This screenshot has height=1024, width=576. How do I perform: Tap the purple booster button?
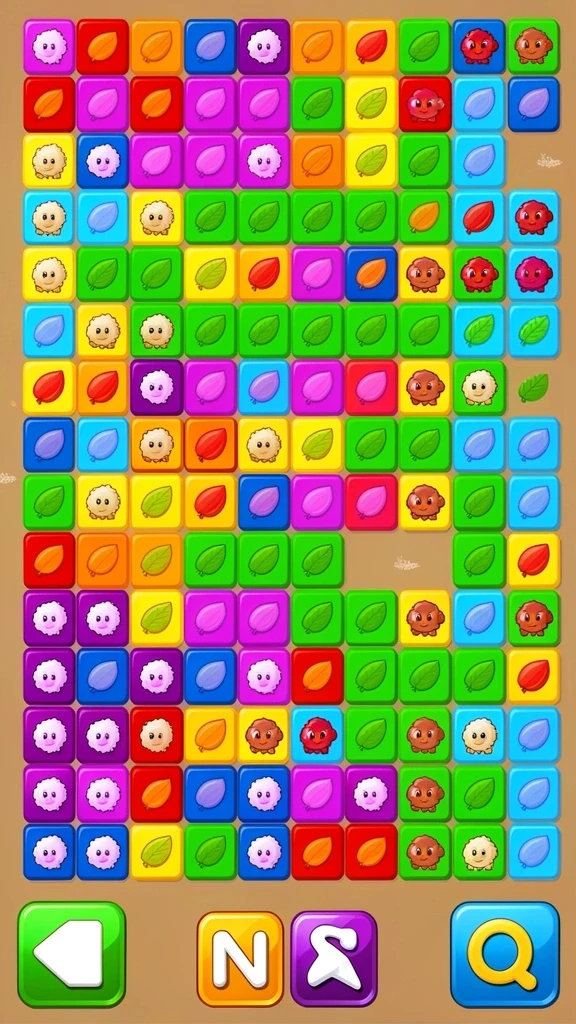click(x=334, y=959)
